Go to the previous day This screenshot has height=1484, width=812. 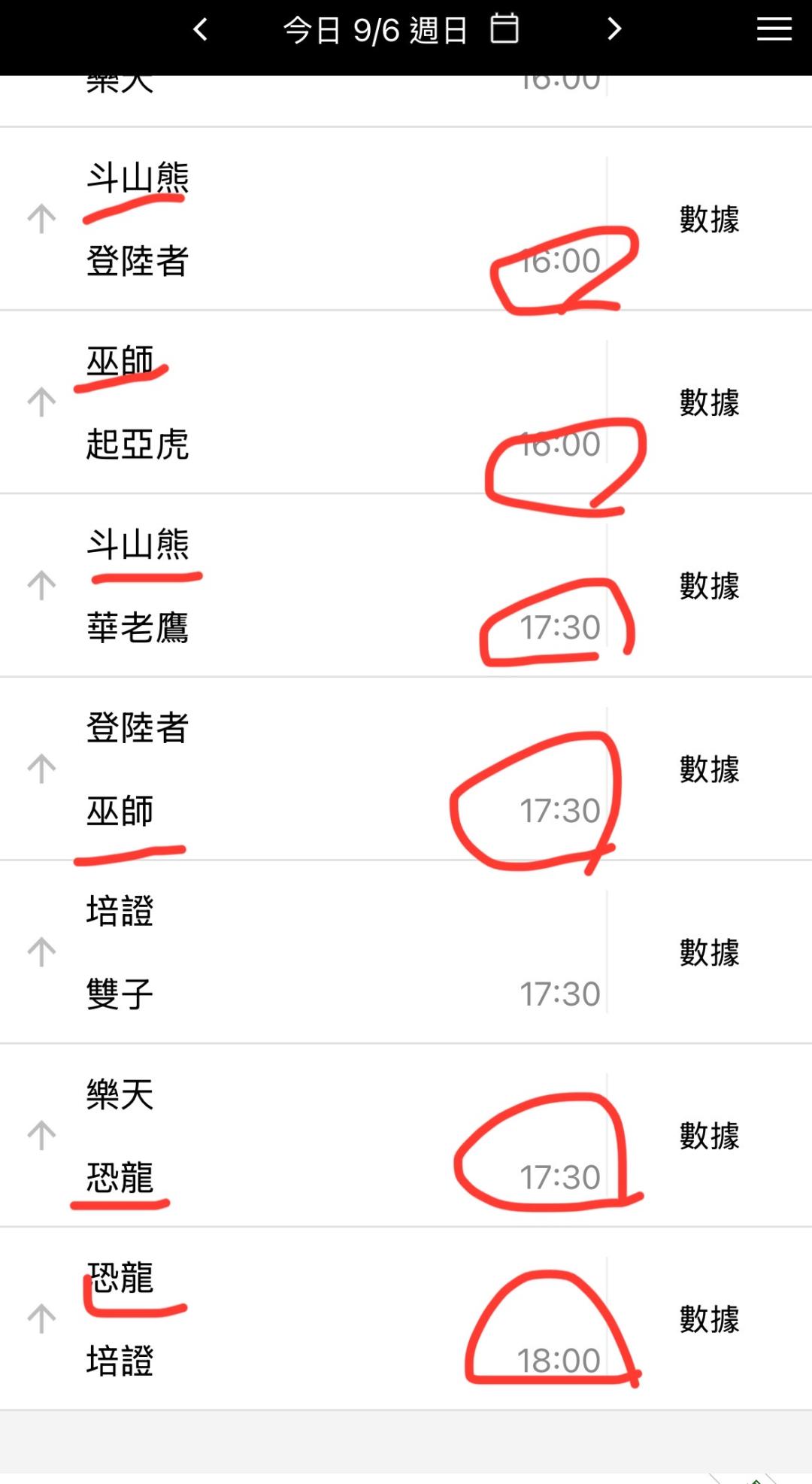click(200, 30)
